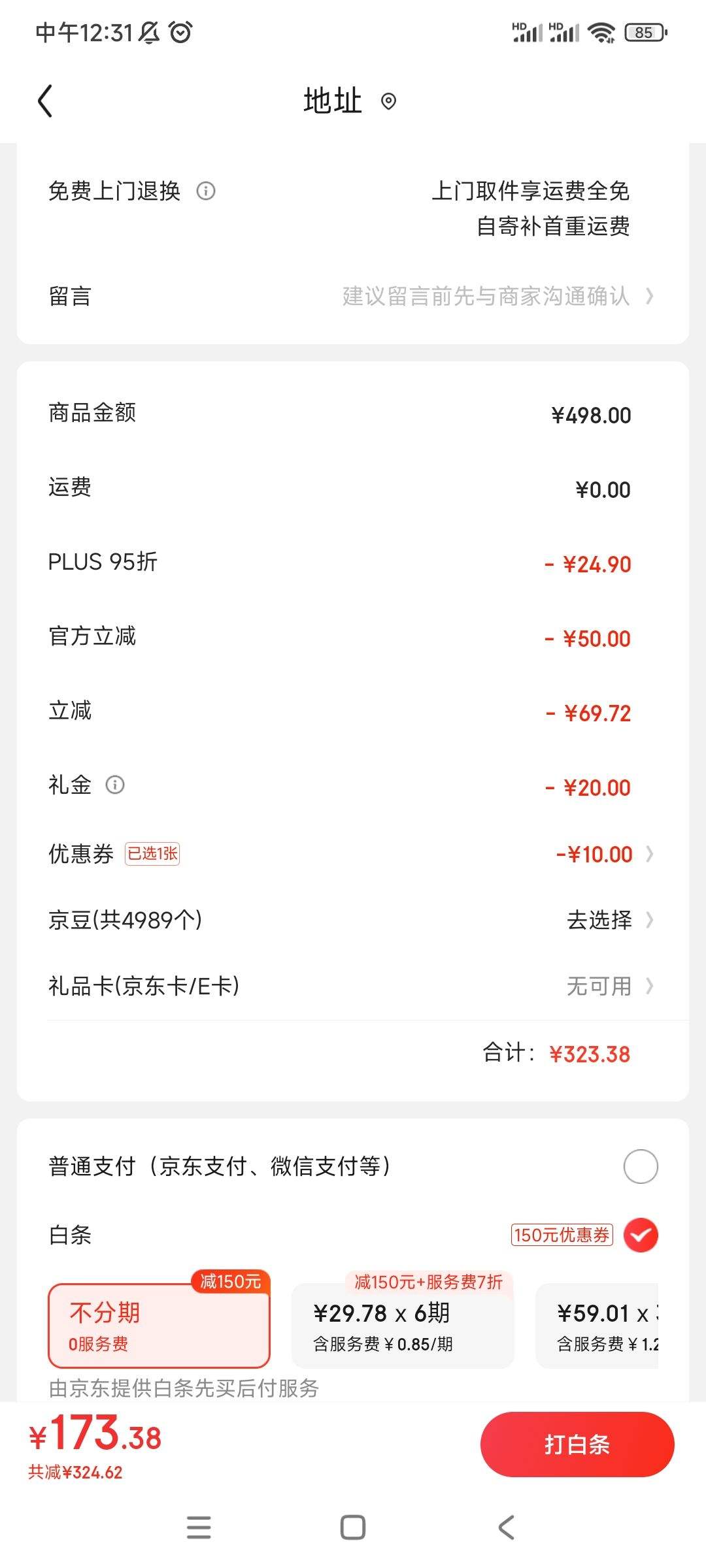Open recent apps from system navigation bar
Screen dimensions: 706x1568
click(x=199, y=1527)
